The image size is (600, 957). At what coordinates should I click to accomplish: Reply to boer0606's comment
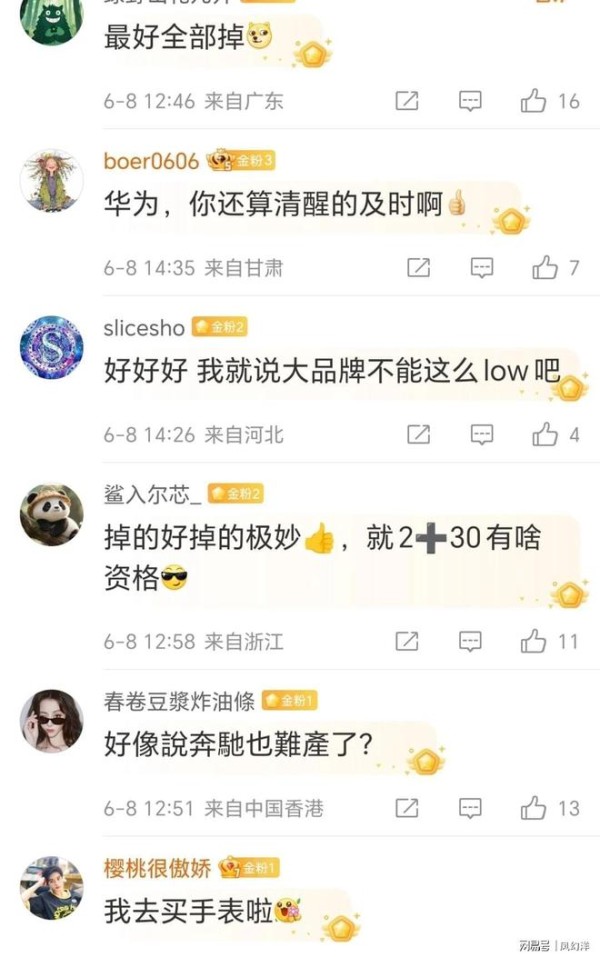482,267
